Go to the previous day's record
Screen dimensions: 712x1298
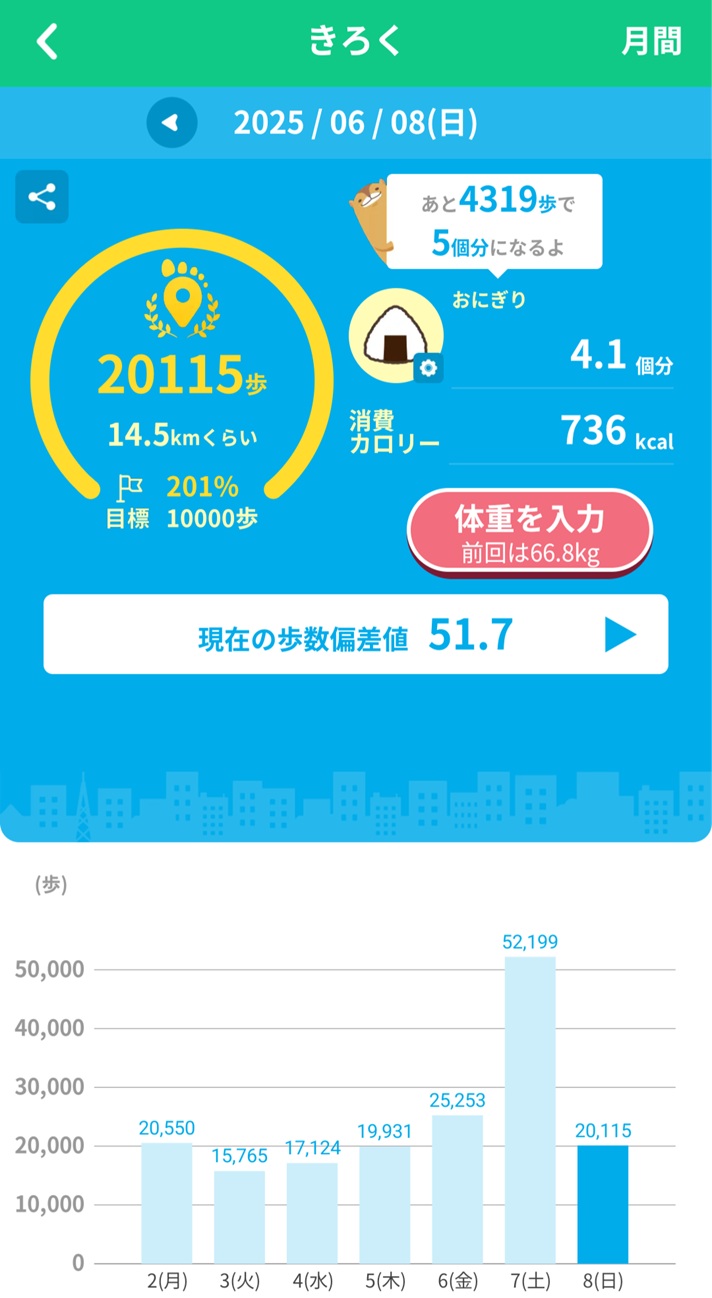coord(172,123)
